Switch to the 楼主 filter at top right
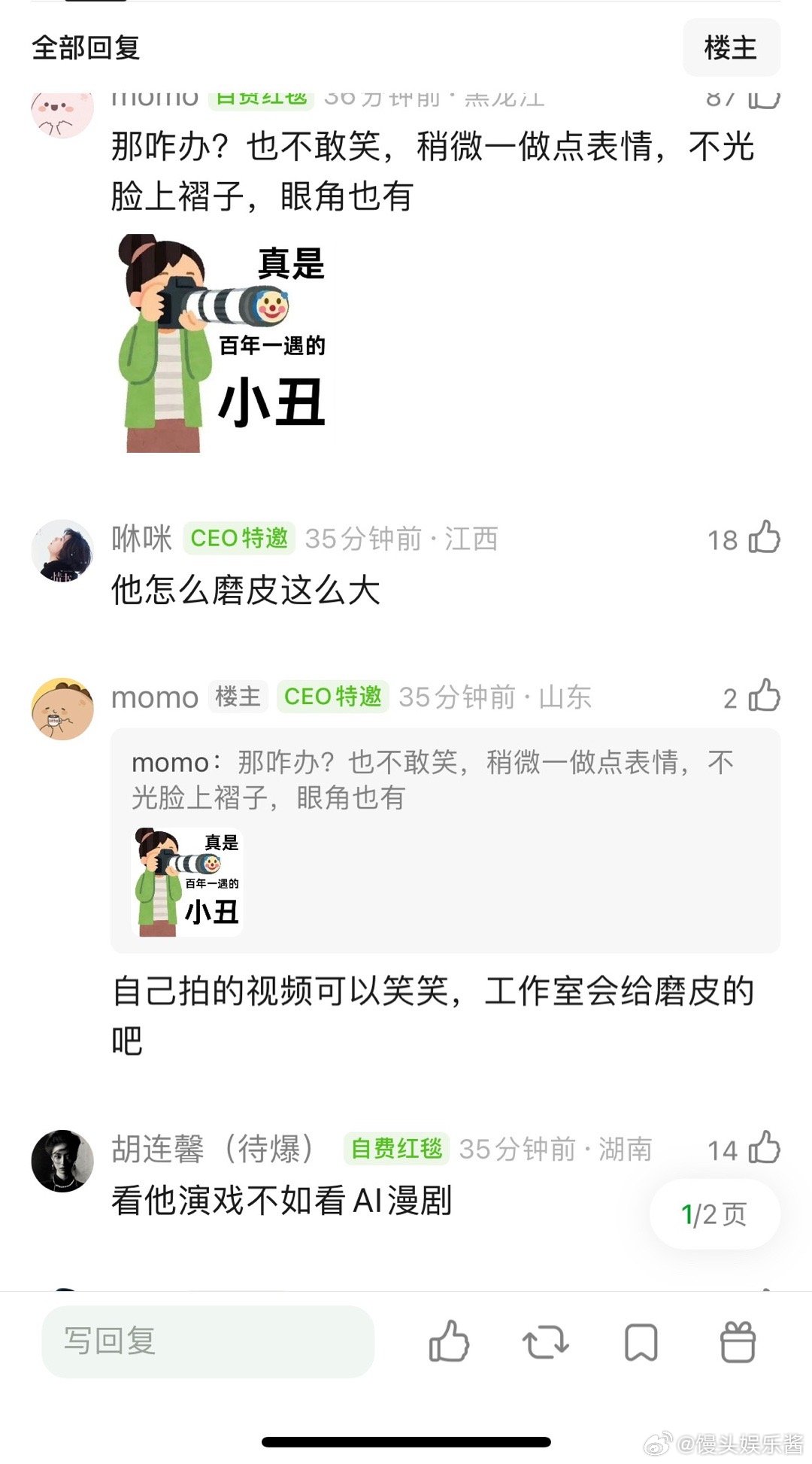This screenshot has width=812, height=1464. [x=731, y=47]
